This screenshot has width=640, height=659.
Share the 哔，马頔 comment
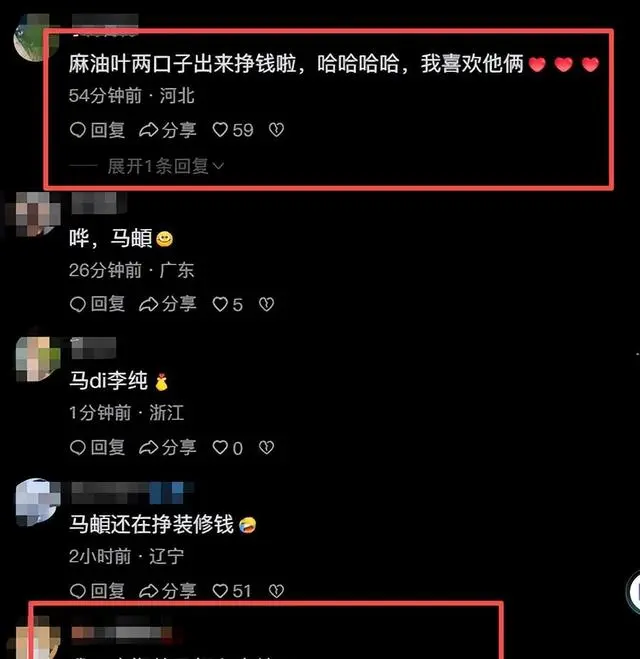click(x=168, y=304)
